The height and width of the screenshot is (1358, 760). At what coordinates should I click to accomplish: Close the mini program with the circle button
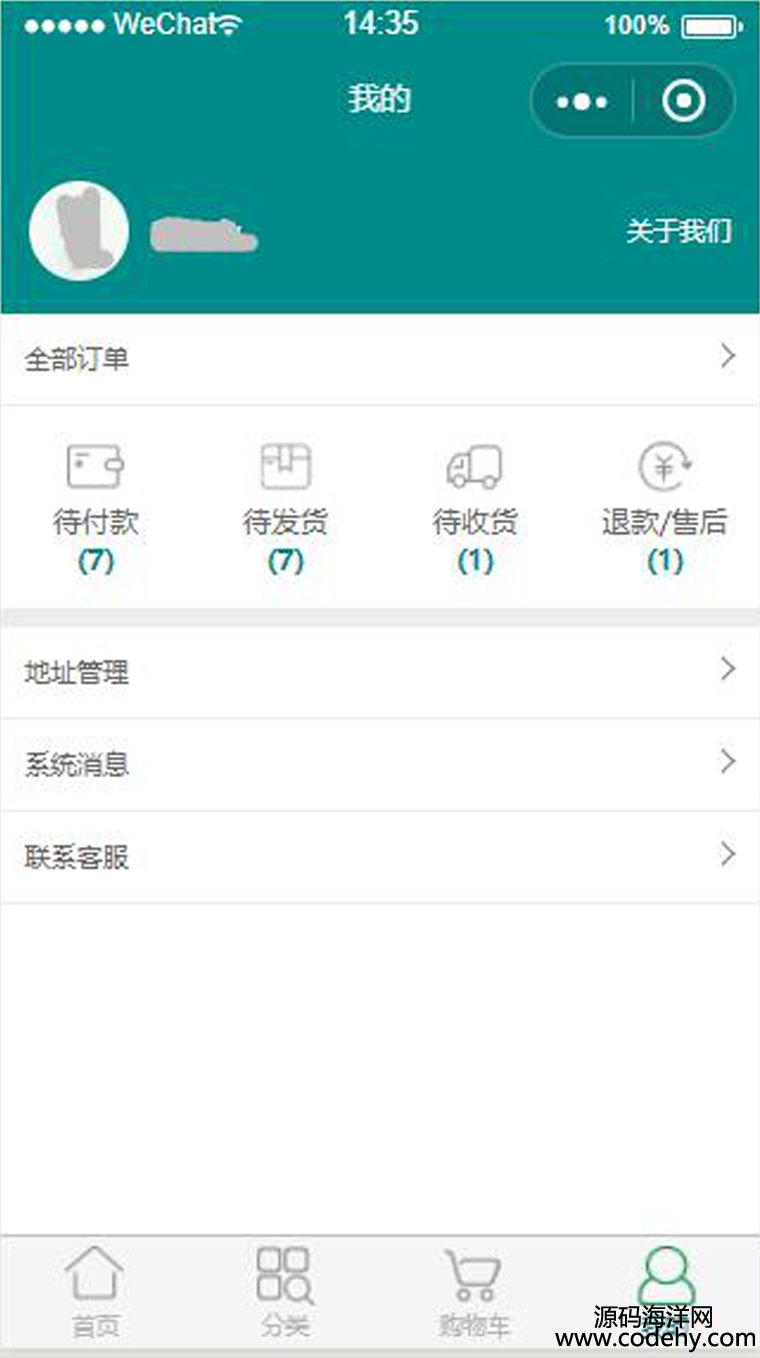click(685, 100)
